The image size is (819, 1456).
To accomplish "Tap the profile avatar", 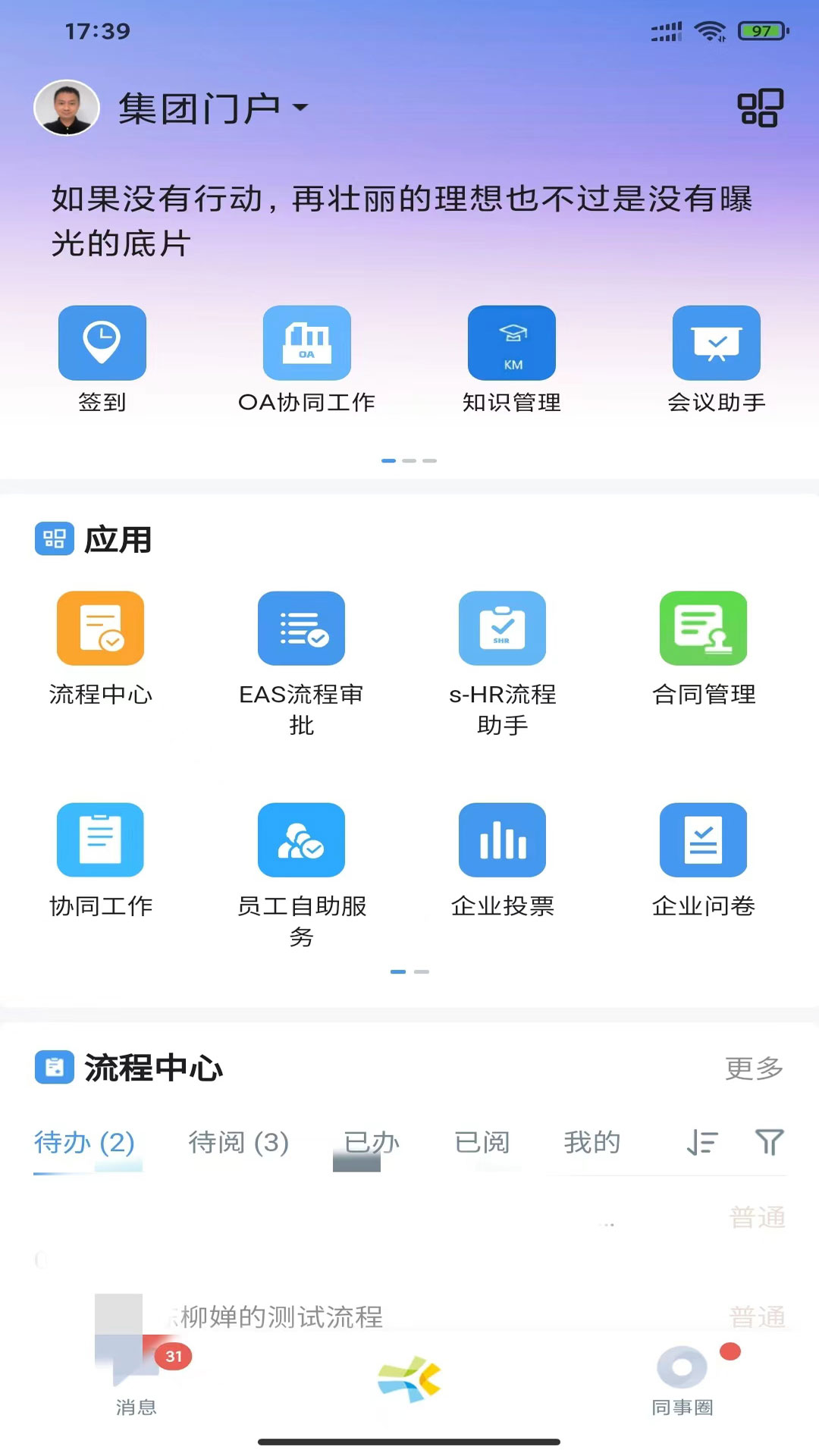I will pos(67,108).
